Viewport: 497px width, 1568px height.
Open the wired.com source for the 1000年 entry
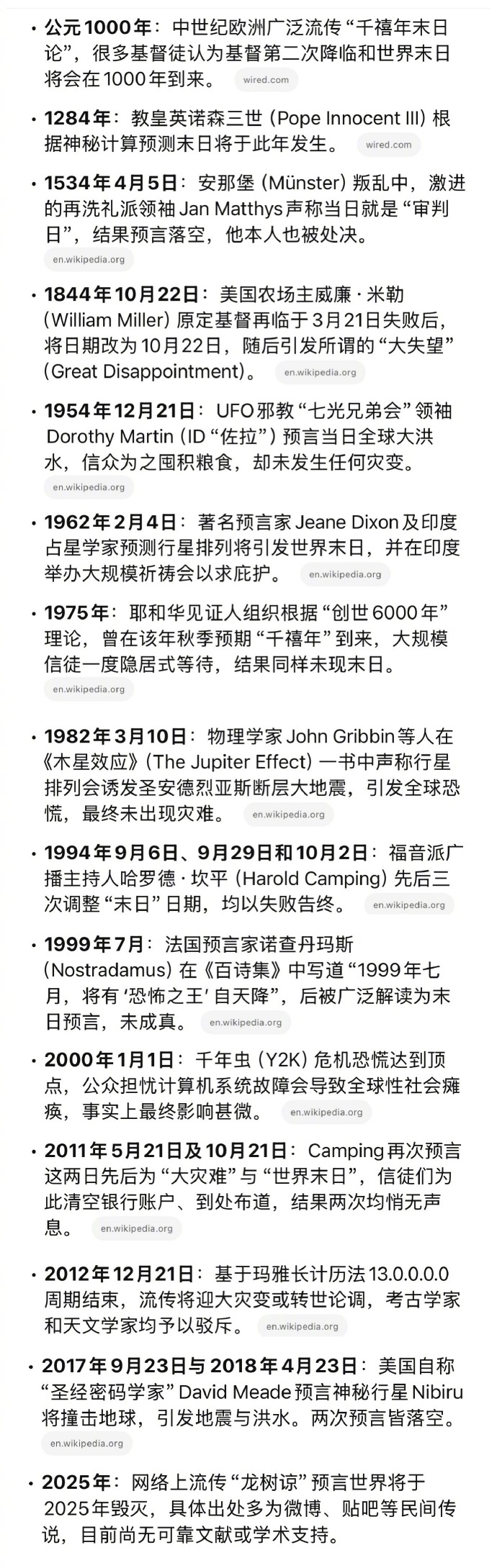(x=266, y=80)
